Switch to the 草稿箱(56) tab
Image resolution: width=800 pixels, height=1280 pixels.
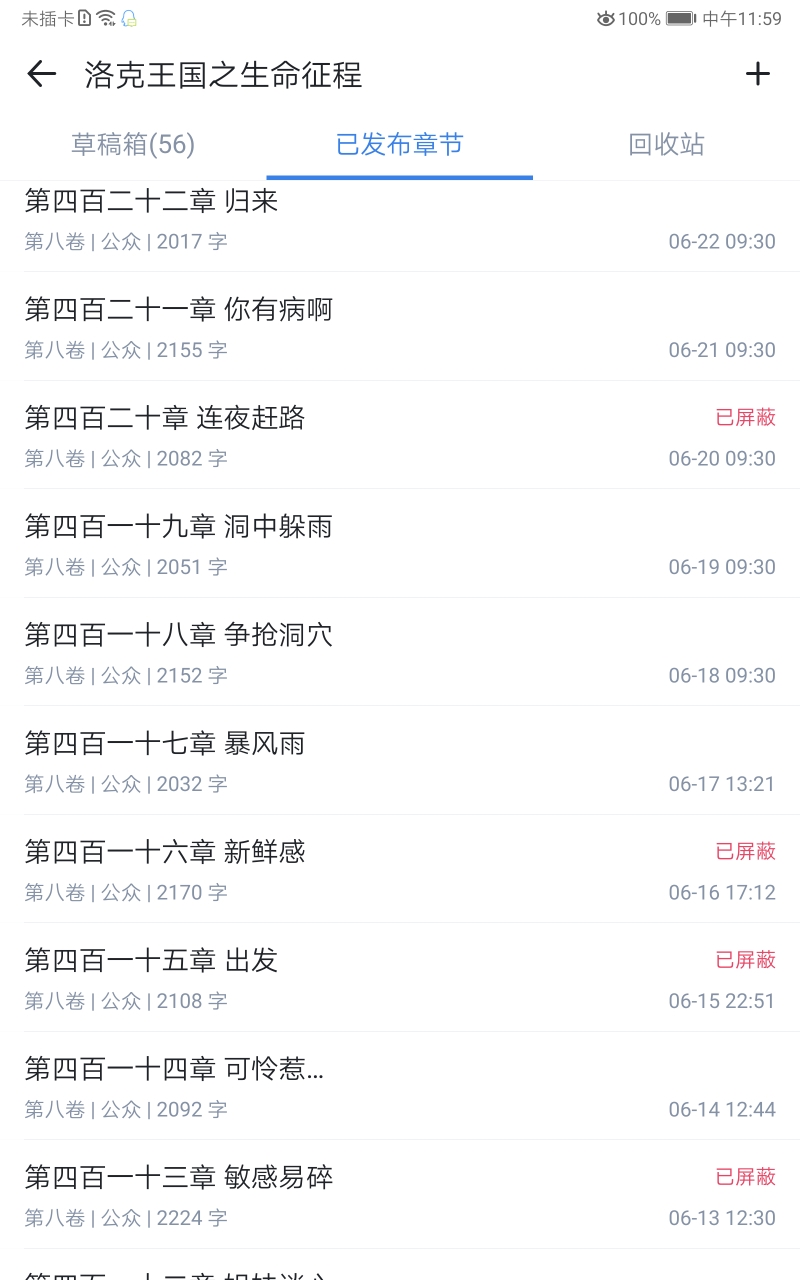click(x=133, y=145)
